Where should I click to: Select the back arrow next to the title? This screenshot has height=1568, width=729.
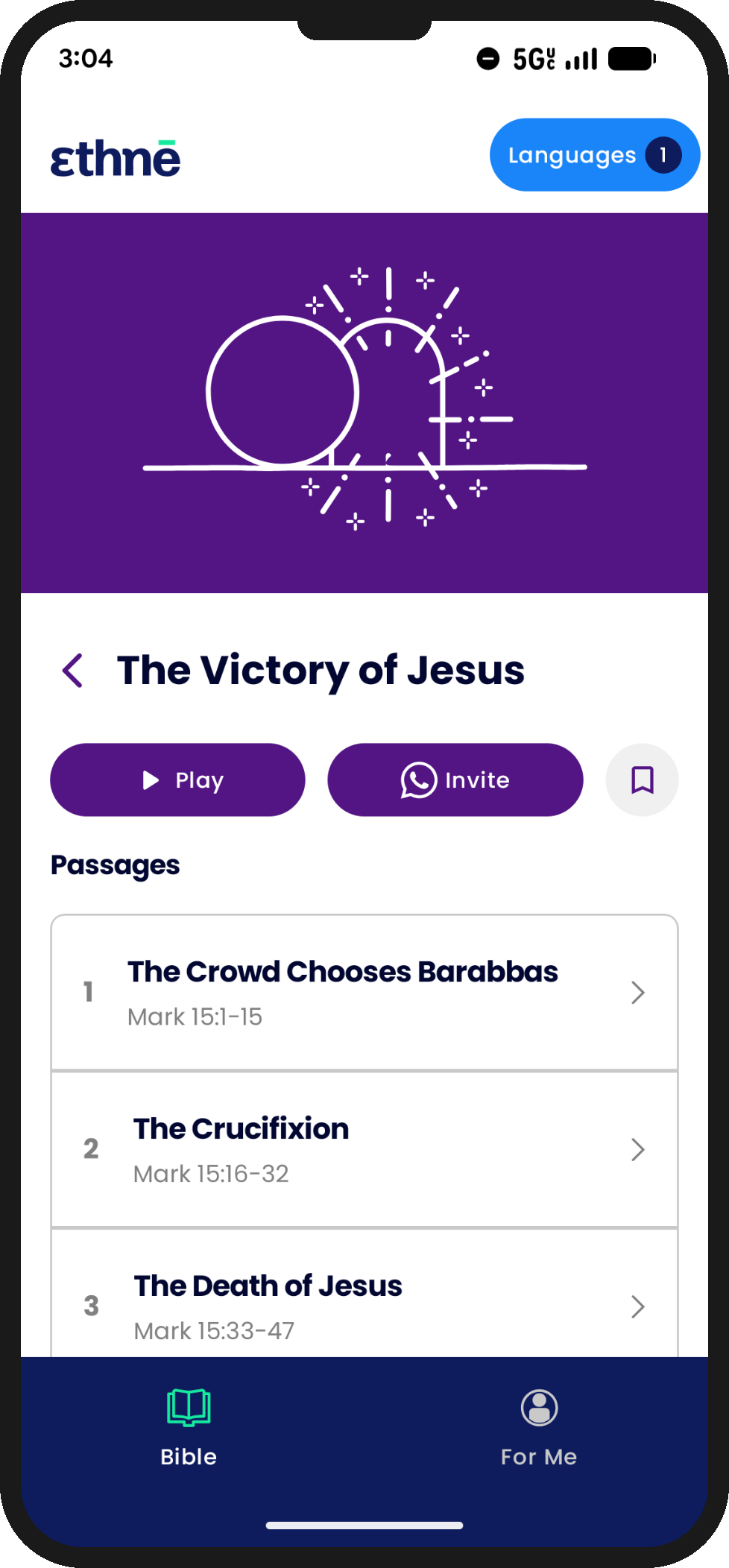[73, 670]
